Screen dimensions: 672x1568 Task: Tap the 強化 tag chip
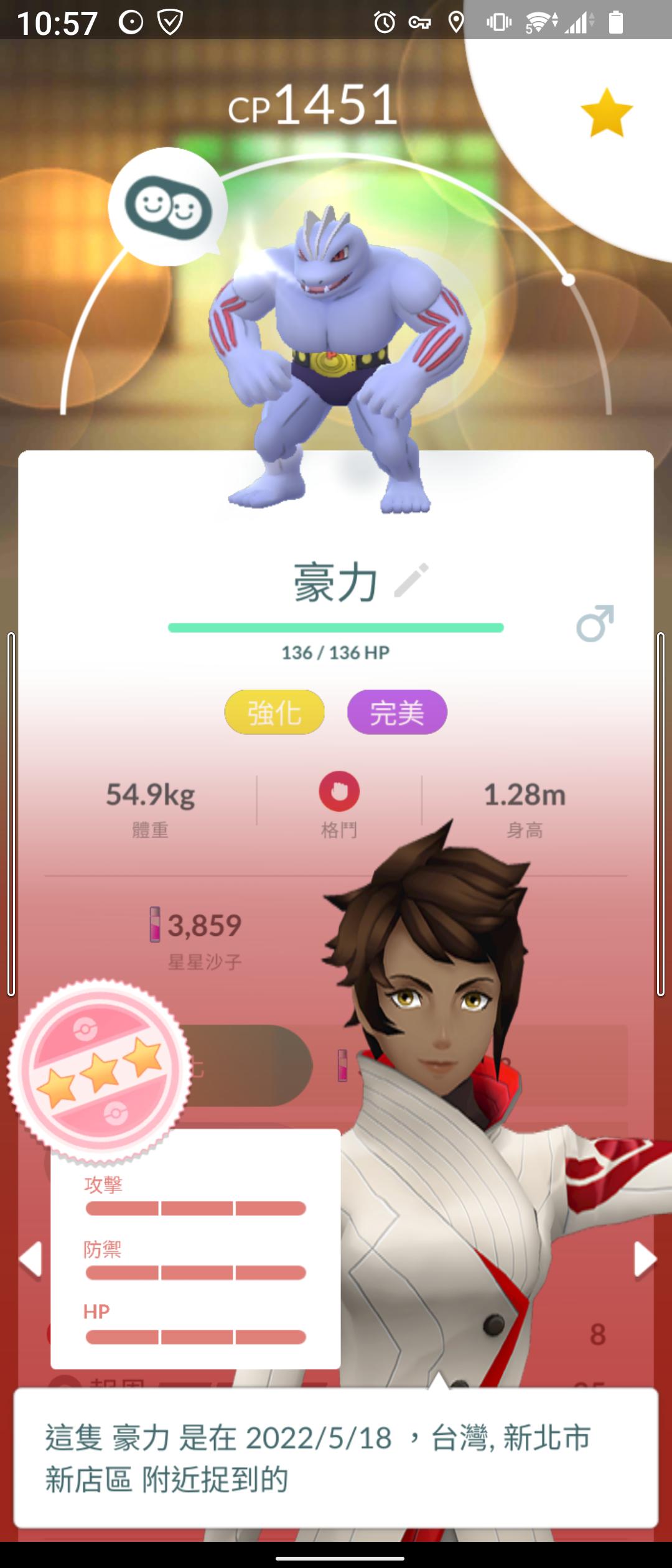tap(274, 712)
